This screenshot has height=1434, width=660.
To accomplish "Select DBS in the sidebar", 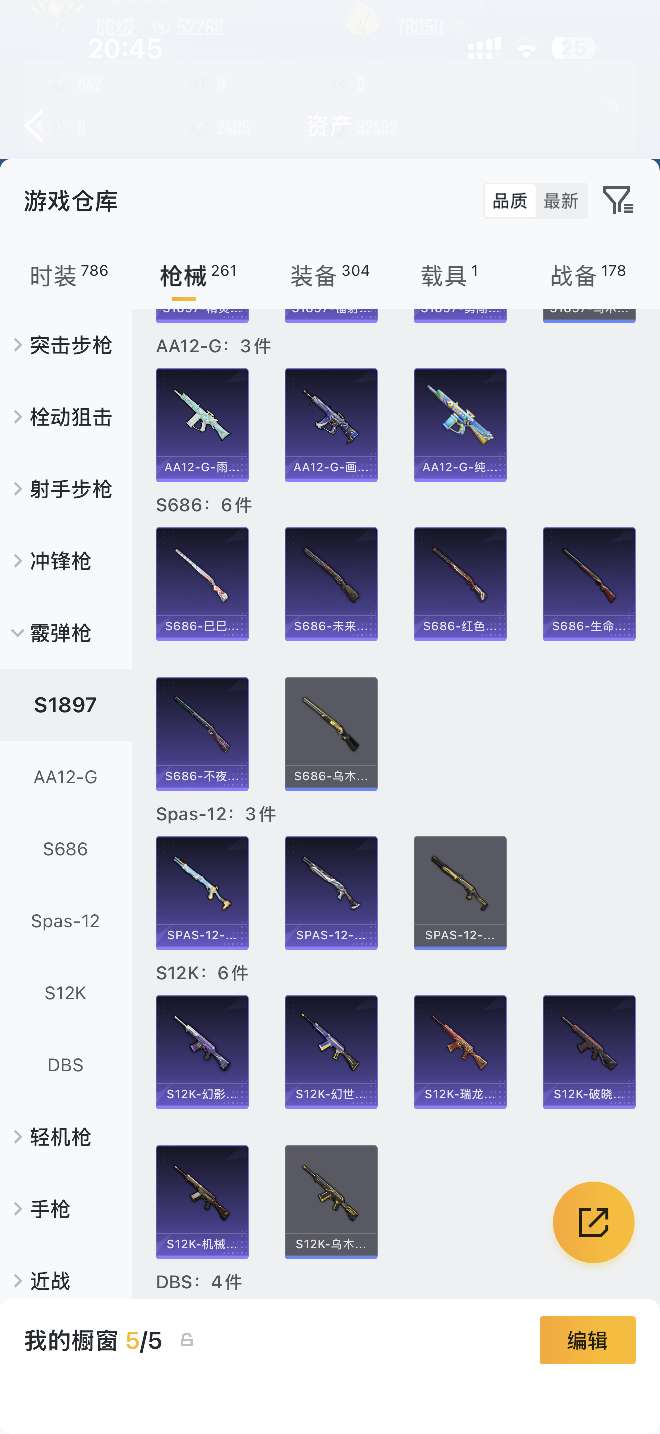I will click(x=65, y=1065).
